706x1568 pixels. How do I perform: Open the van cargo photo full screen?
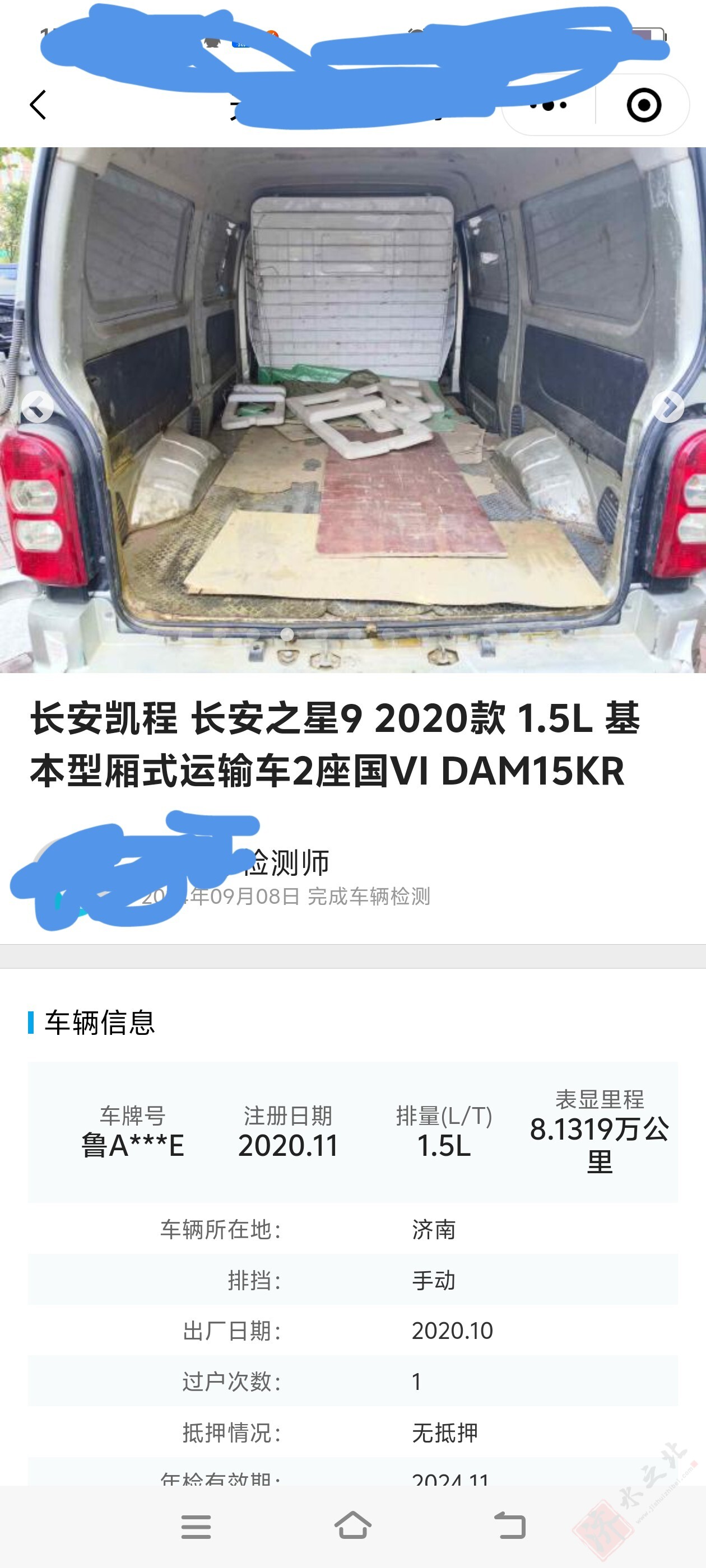[x=352, y=410]
